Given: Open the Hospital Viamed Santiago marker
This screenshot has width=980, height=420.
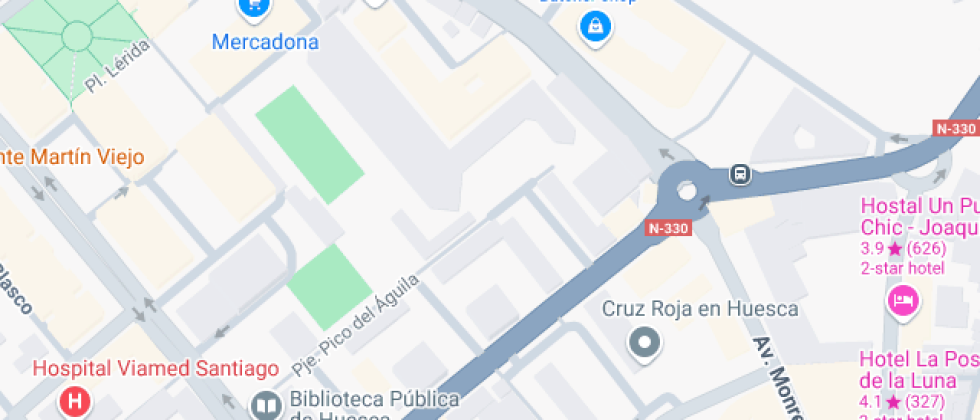Looking at the screenshot, I should click(x=74, y=403).
